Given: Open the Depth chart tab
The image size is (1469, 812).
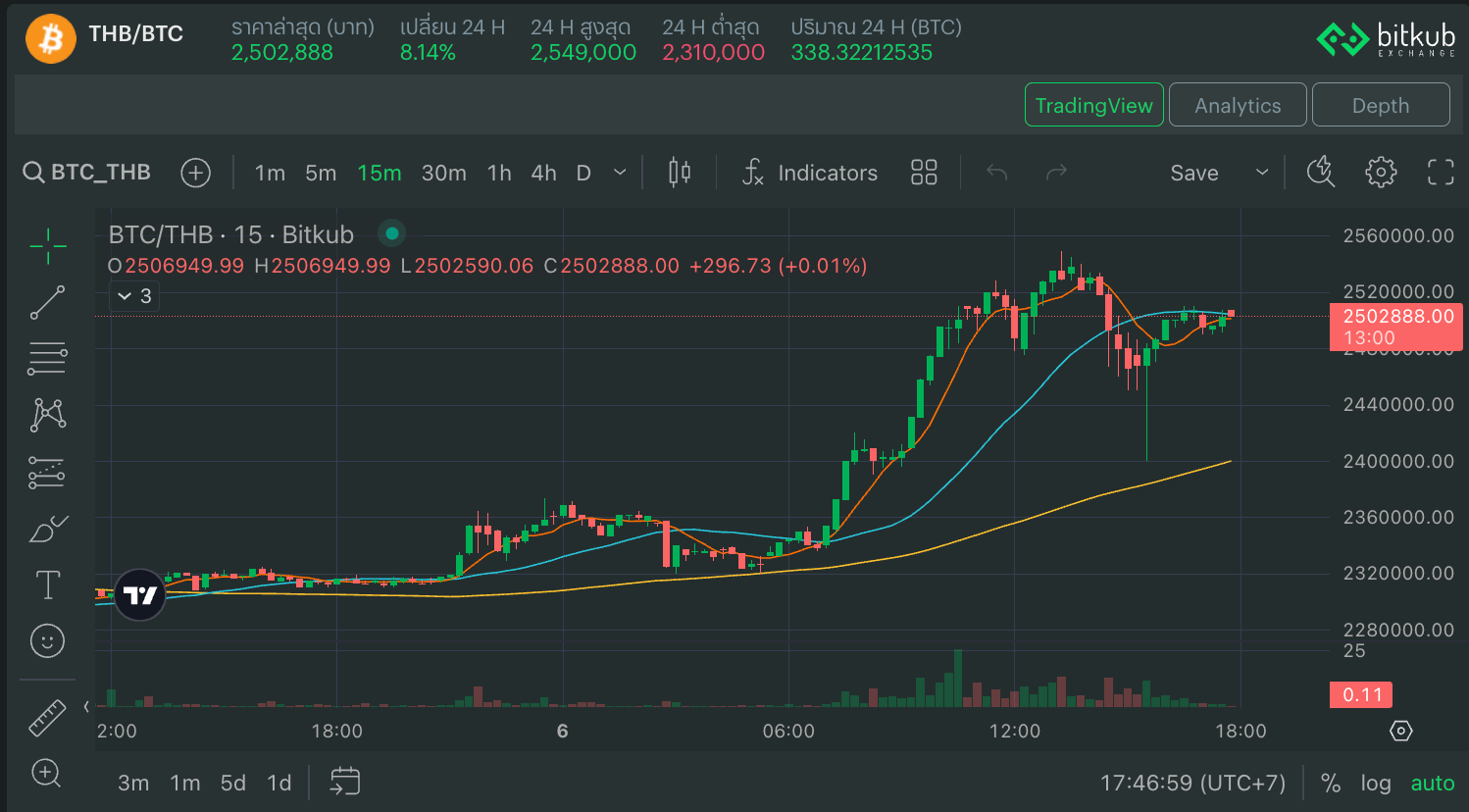Looking at the screenshot, I should pos(1381,105).
